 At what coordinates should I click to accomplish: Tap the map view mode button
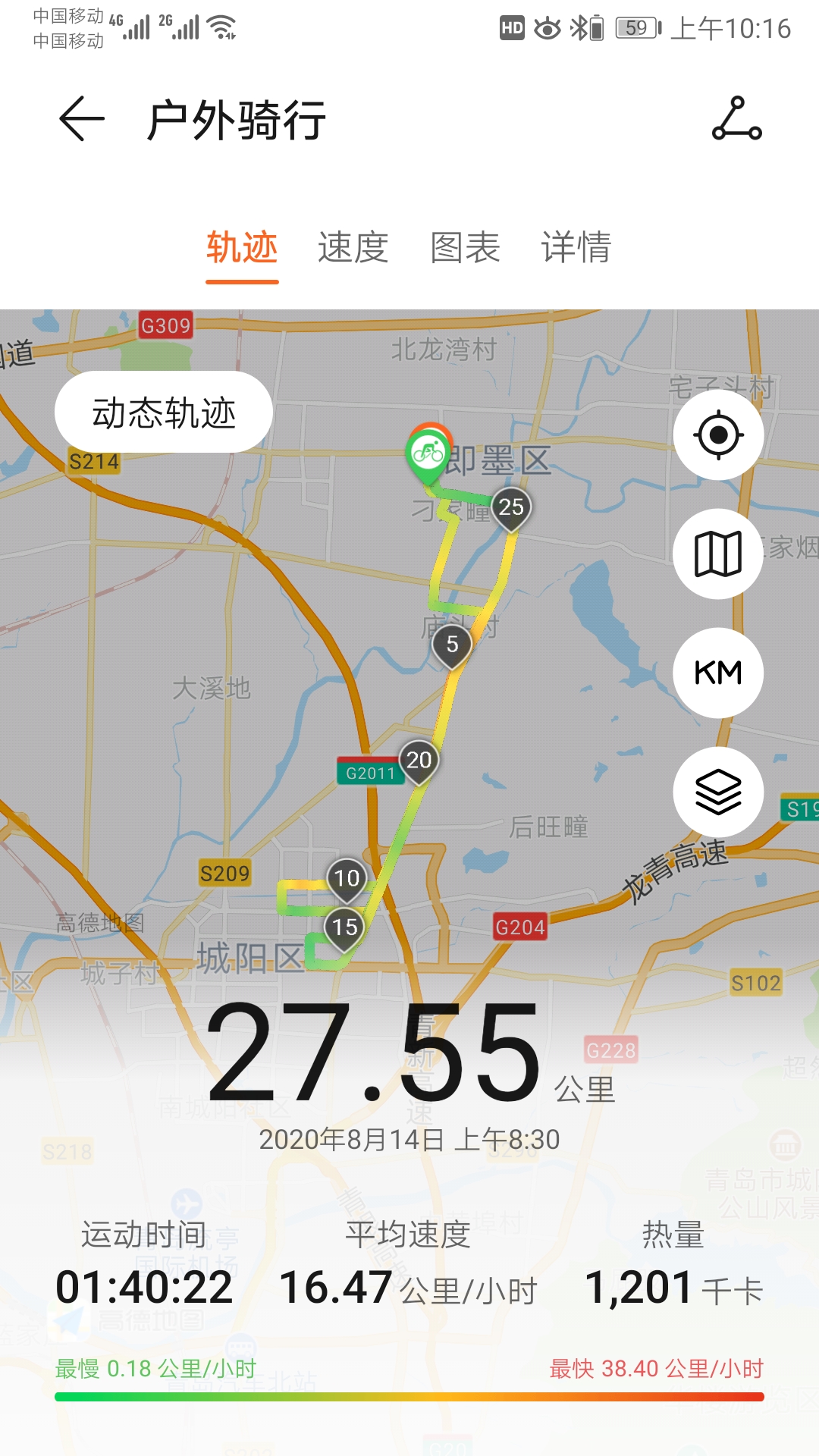click(718, 554)
